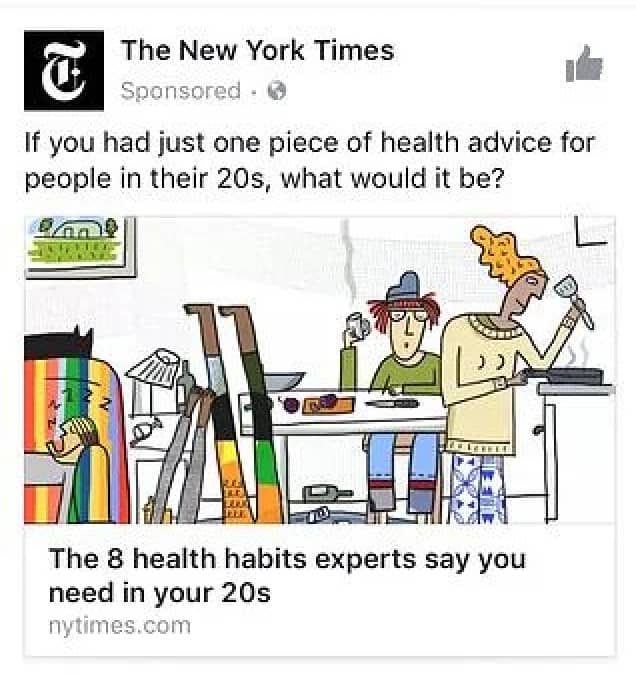The height and width of the screenshot is (674, 636).
Task: Like The New York Times page
Action: [x=584, y=67]
